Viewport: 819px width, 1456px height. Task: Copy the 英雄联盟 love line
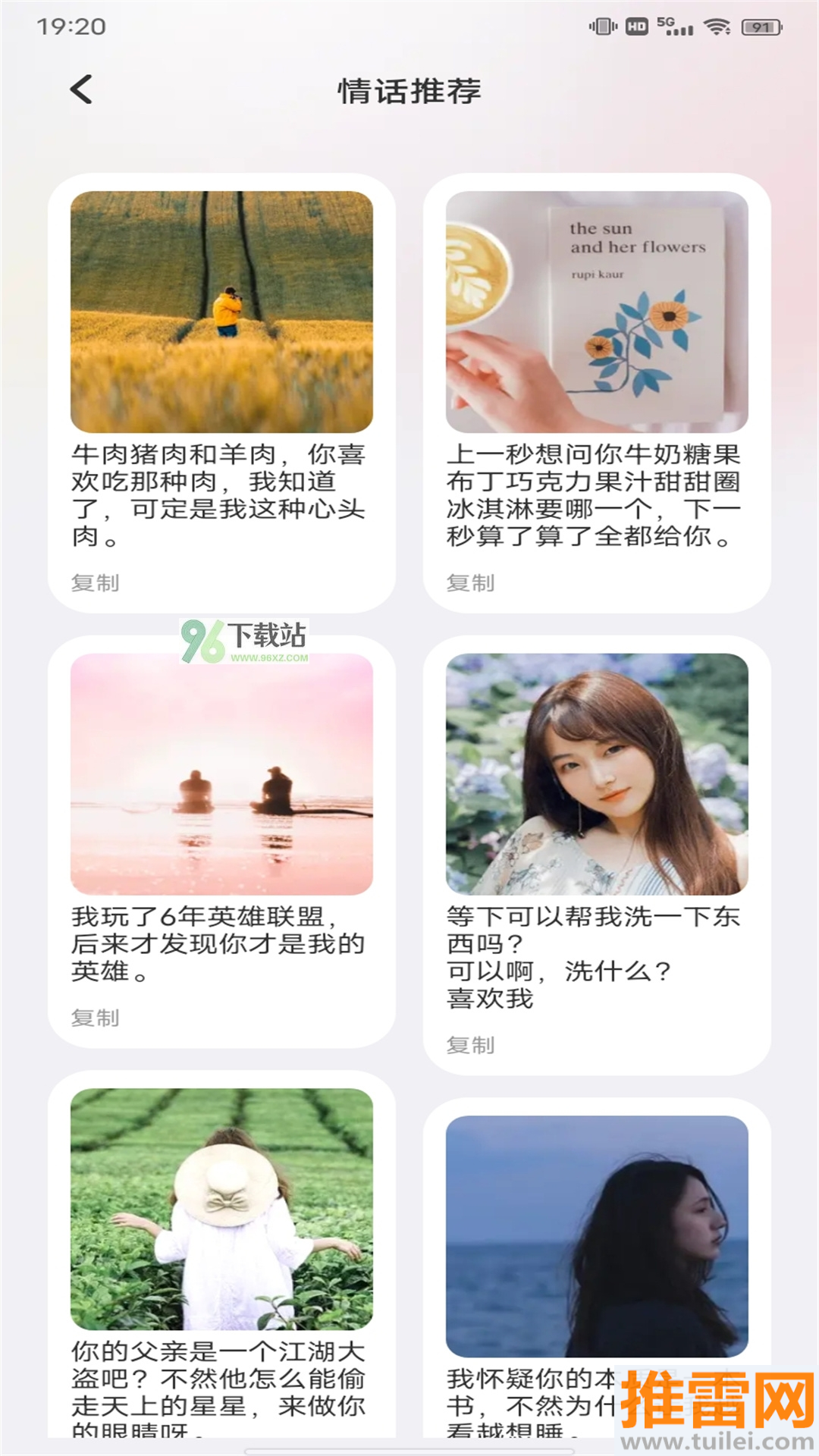click(x=96, y=1018)
